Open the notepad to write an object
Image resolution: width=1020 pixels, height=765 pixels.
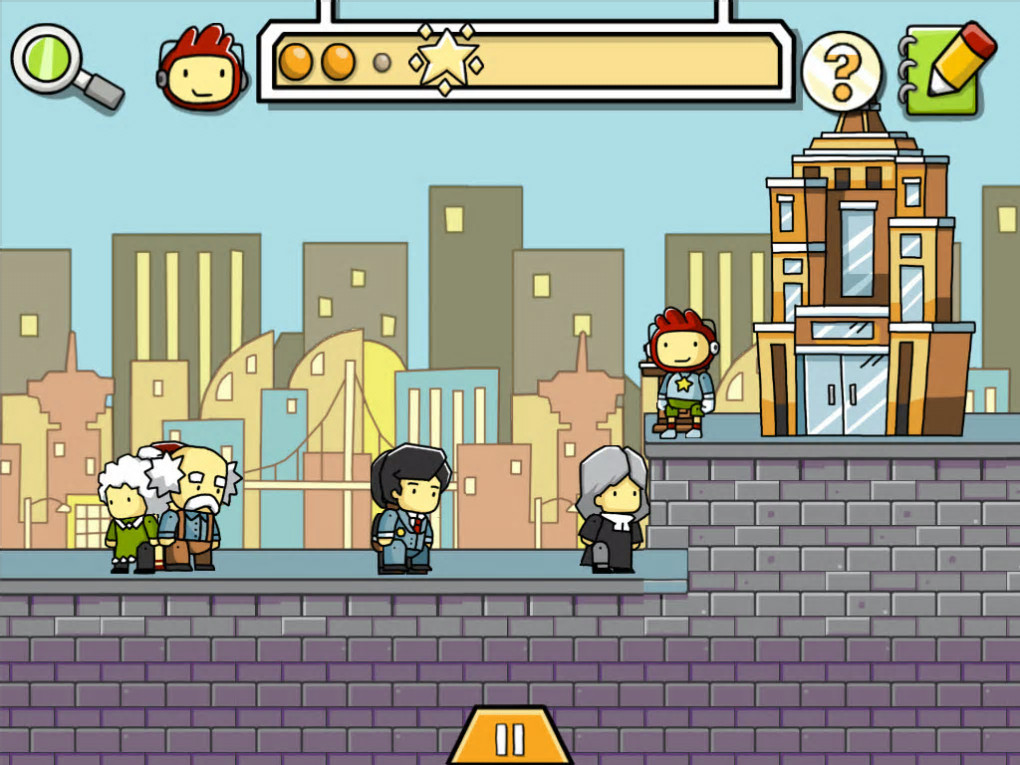946,68
